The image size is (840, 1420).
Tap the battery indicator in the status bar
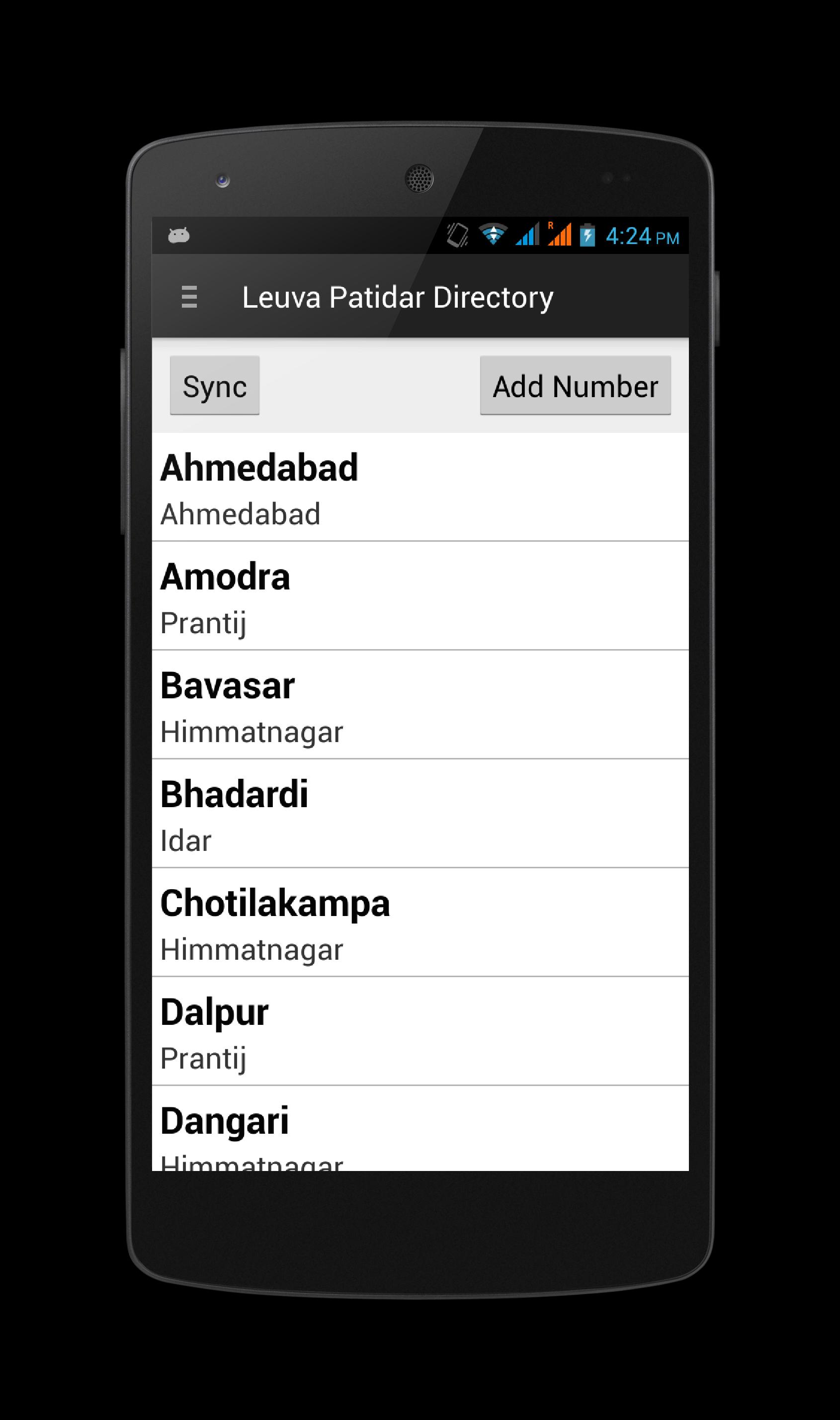[x=588, y=234]
